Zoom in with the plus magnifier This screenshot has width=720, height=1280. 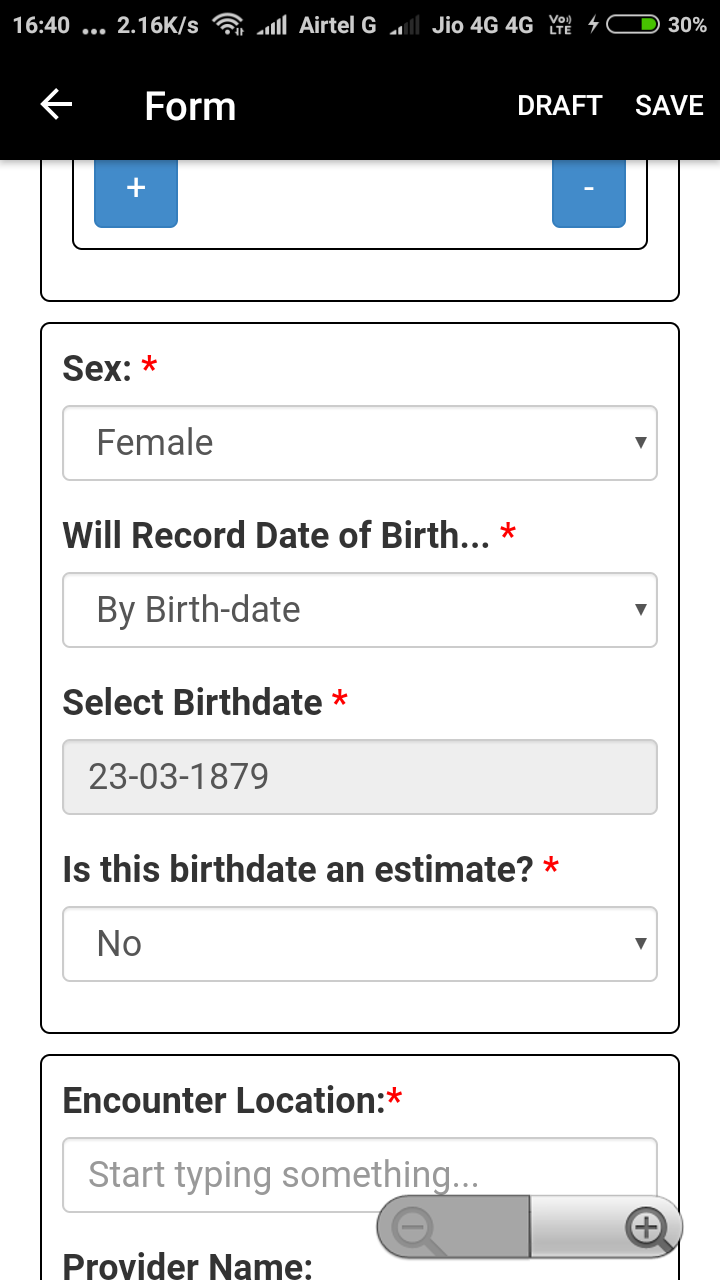point(607,1226)
